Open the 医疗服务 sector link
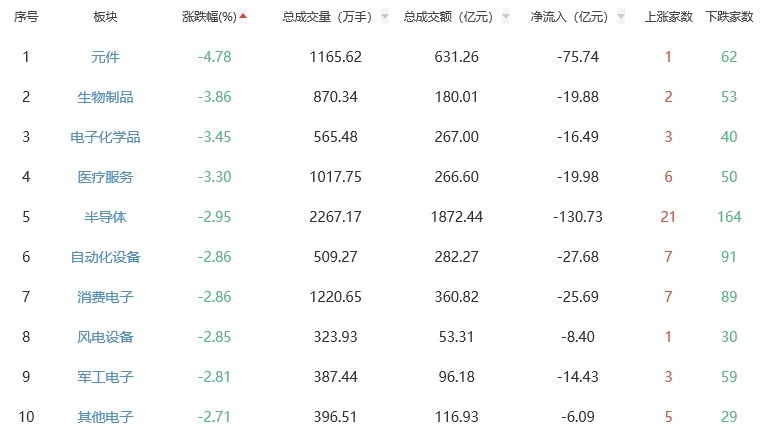The width and height of the screenshot is (770, 438). click(x=105, y=177)
